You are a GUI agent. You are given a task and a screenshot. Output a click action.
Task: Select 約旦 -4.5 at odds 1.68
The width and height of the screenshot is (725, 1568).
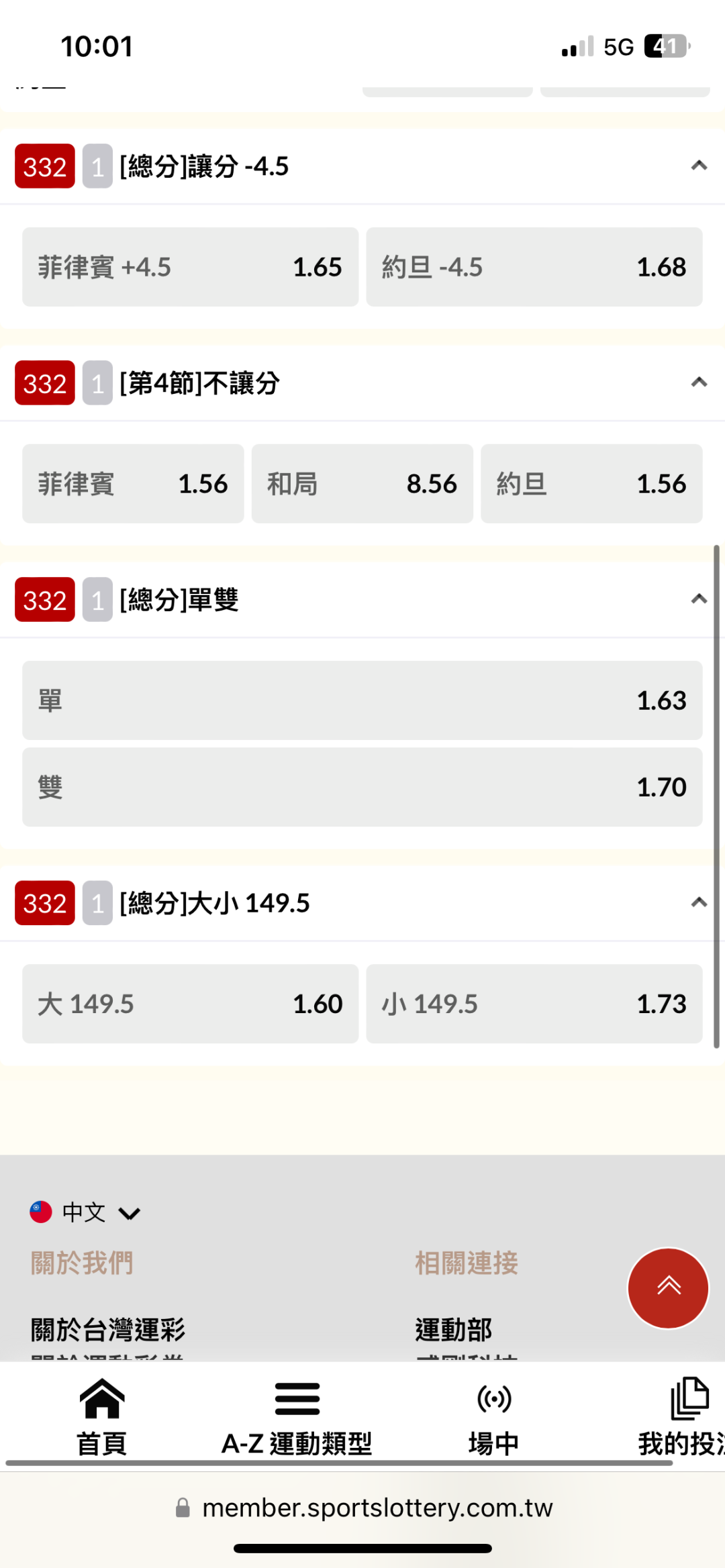pos(534,267)
